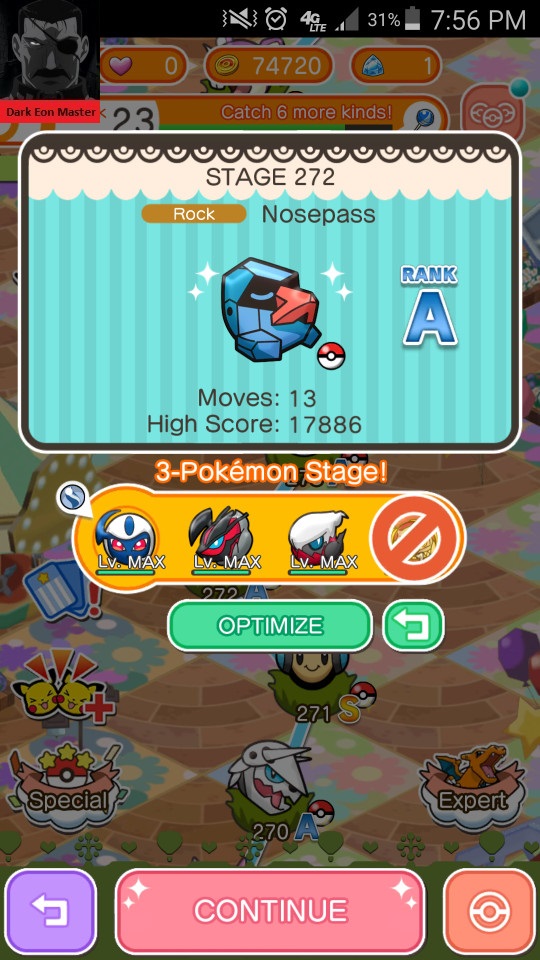Tap the green reset arrow next to OPTIMIZE
This screenshot has width=540, height=960.
tap(413, 626)
